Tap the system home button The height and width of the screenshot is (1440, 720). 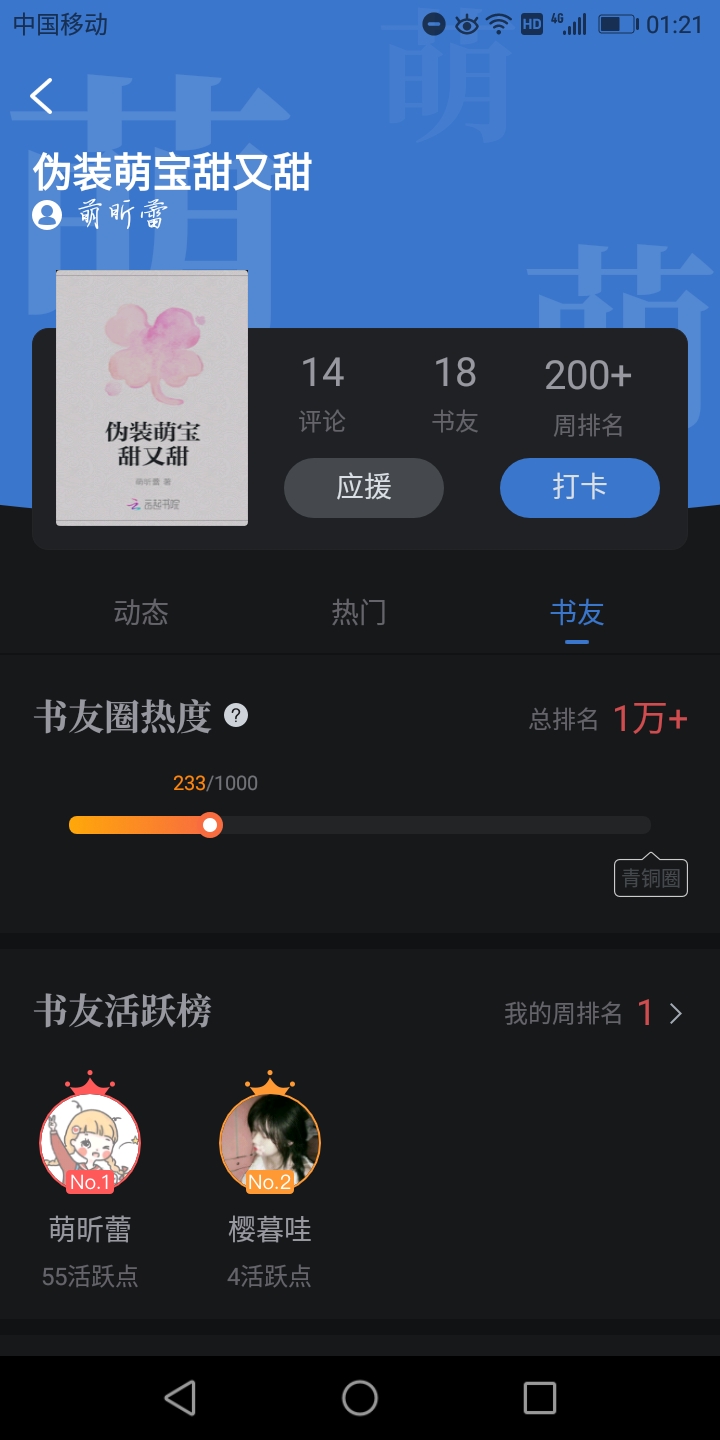point(360,1398)
